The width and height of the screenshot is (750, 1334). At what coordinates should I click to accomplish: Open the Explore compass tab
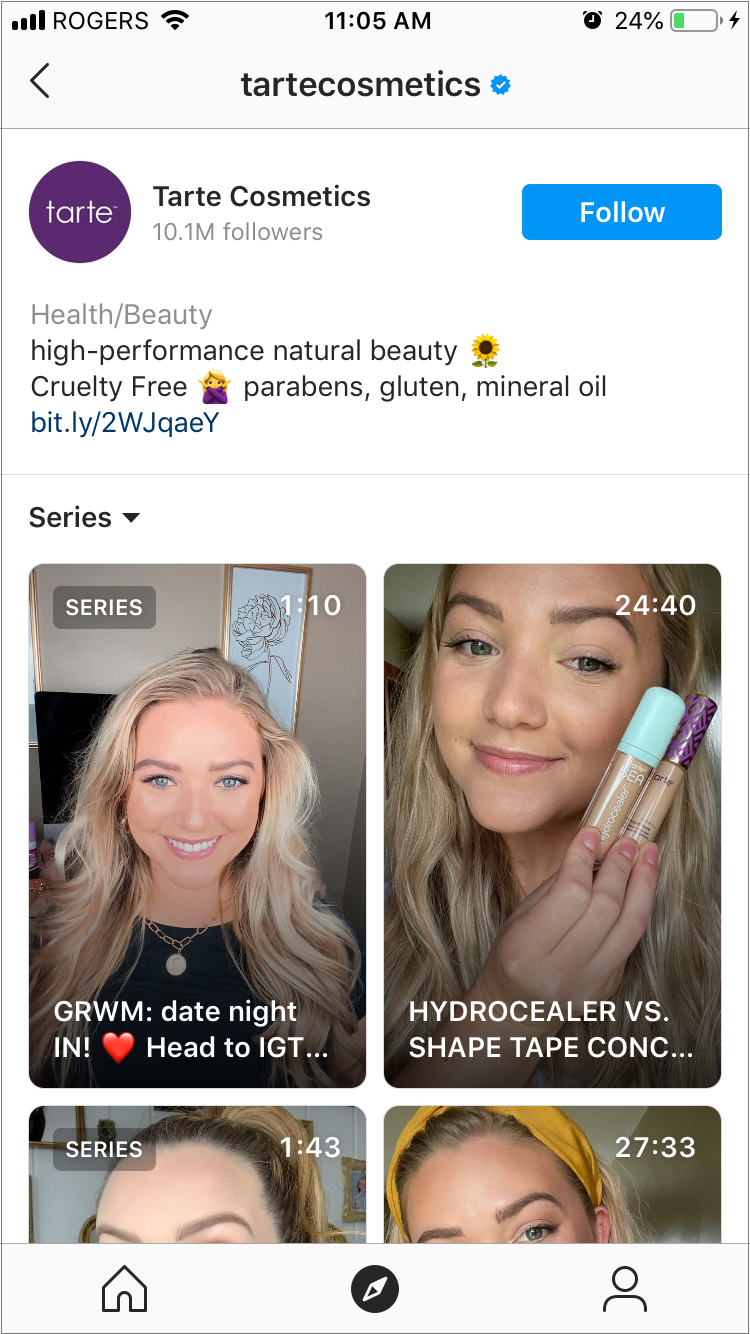pos(375,1289)
